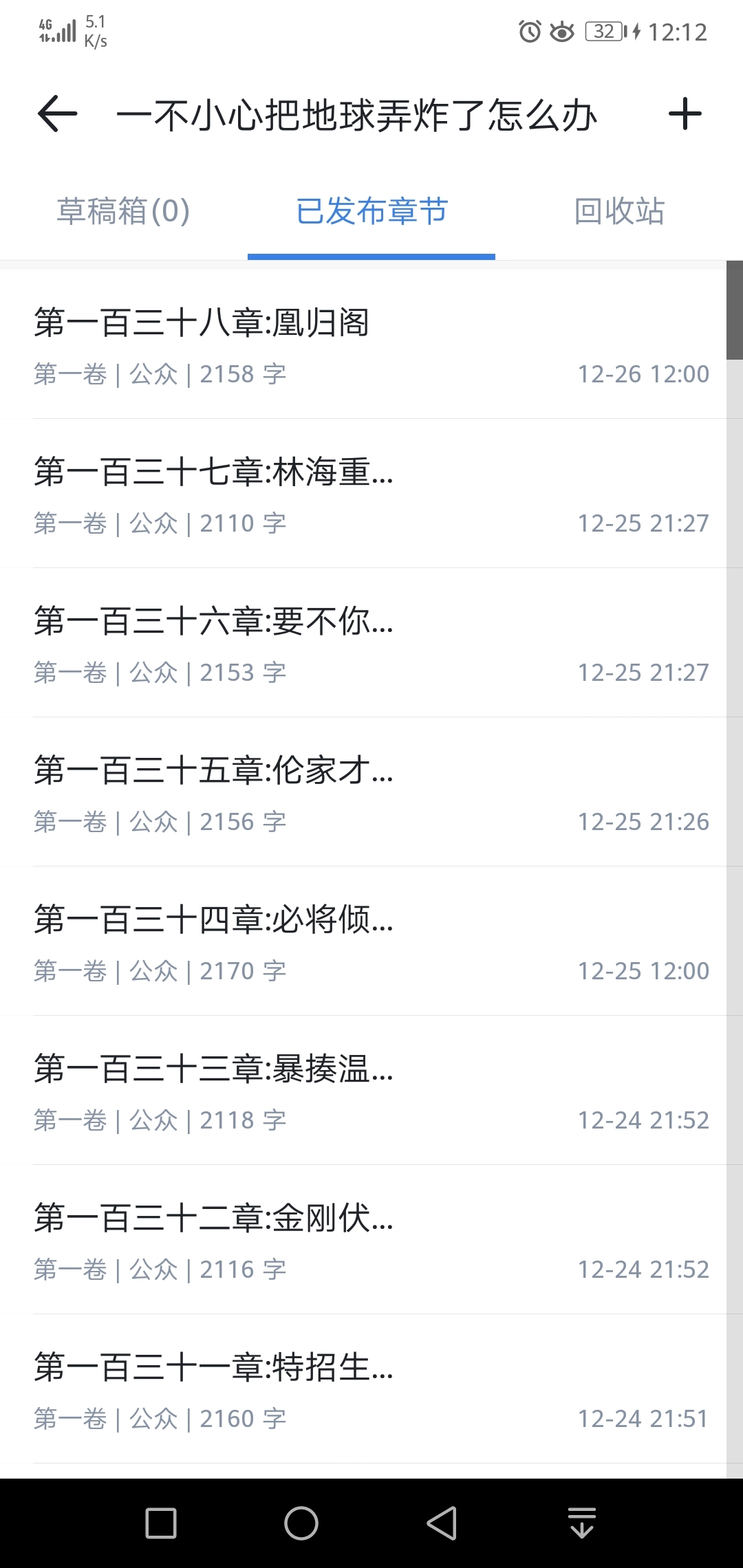Tap the system home button
743x1568 pixels.
click(x=301, y=1523)
